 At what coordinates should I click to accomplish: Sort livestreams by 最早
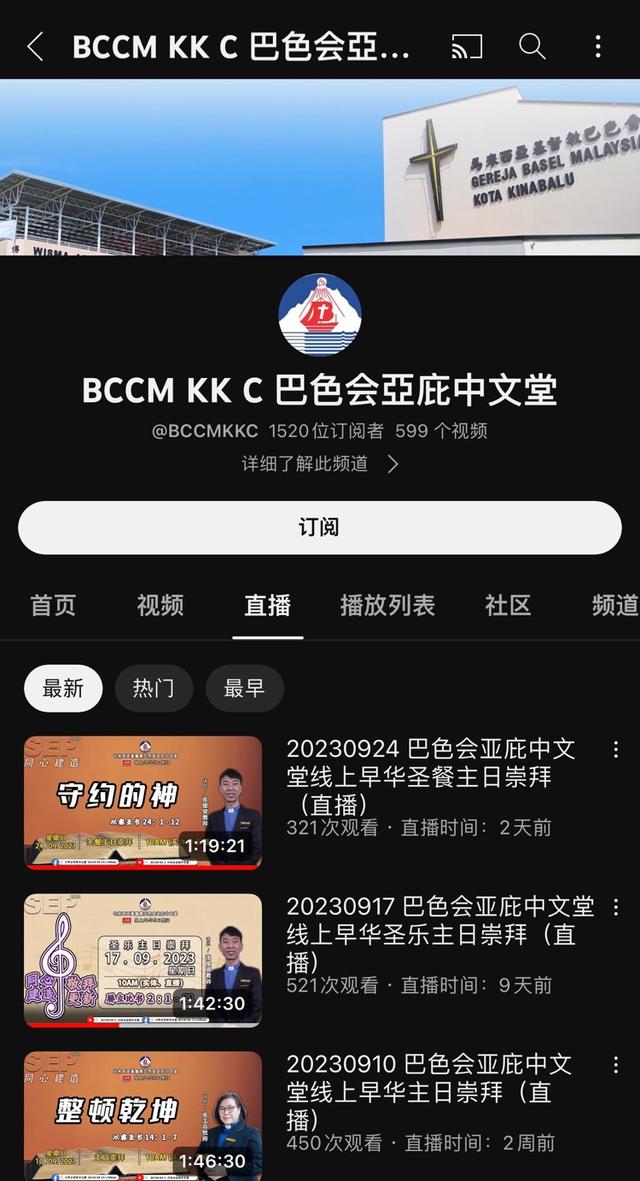pyautogui.click(x=244, y=688)
